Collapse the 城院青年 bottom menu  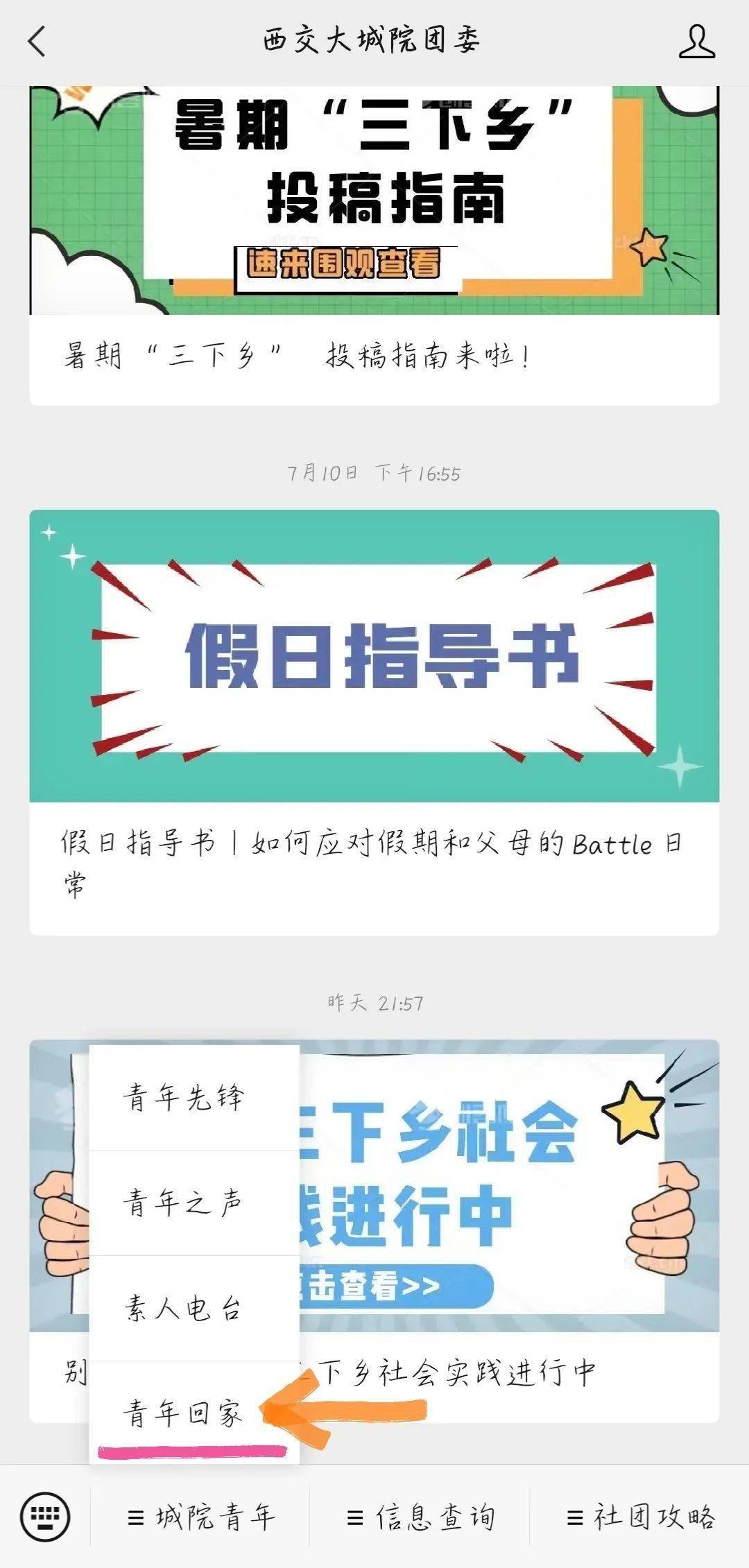pos(200,1517)
